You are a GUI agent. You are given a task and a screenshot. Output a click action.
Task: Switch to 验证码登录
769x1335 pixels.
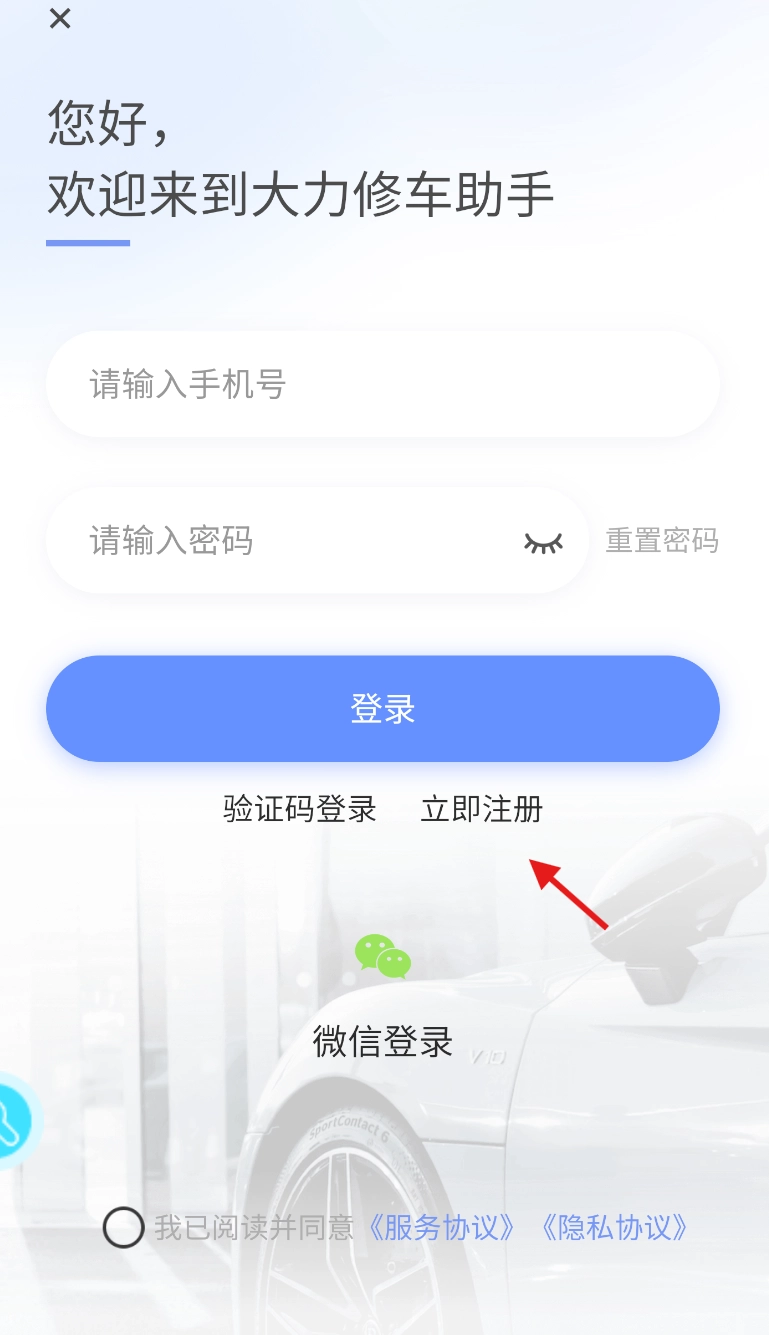(300, 809)
